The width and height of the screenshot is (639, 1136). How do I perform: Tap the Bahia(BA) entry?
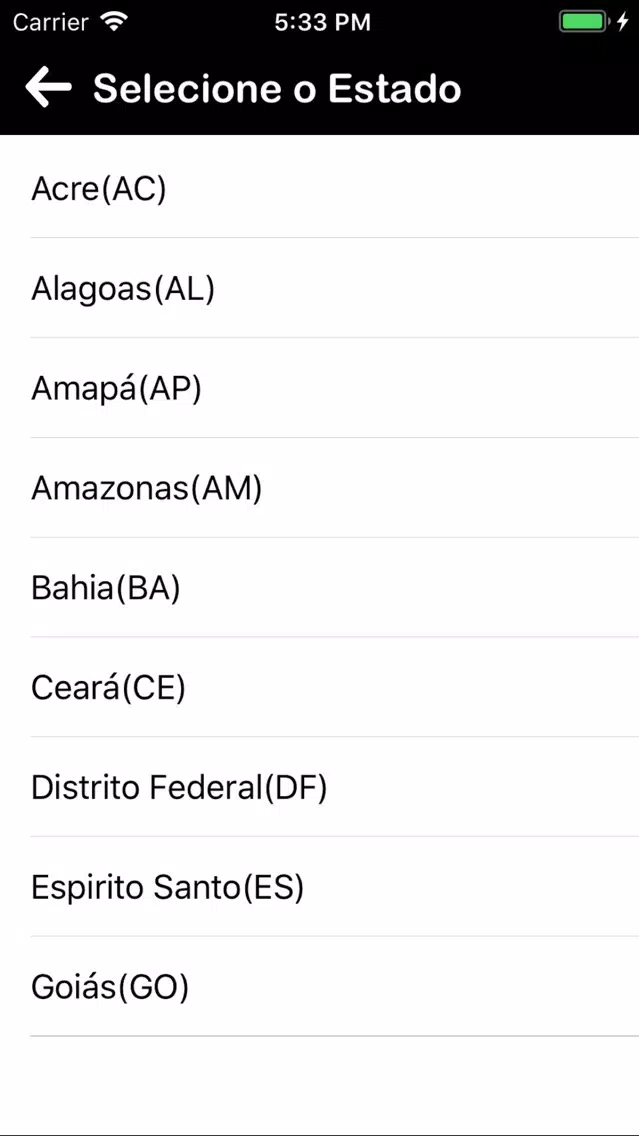[320, 588]
